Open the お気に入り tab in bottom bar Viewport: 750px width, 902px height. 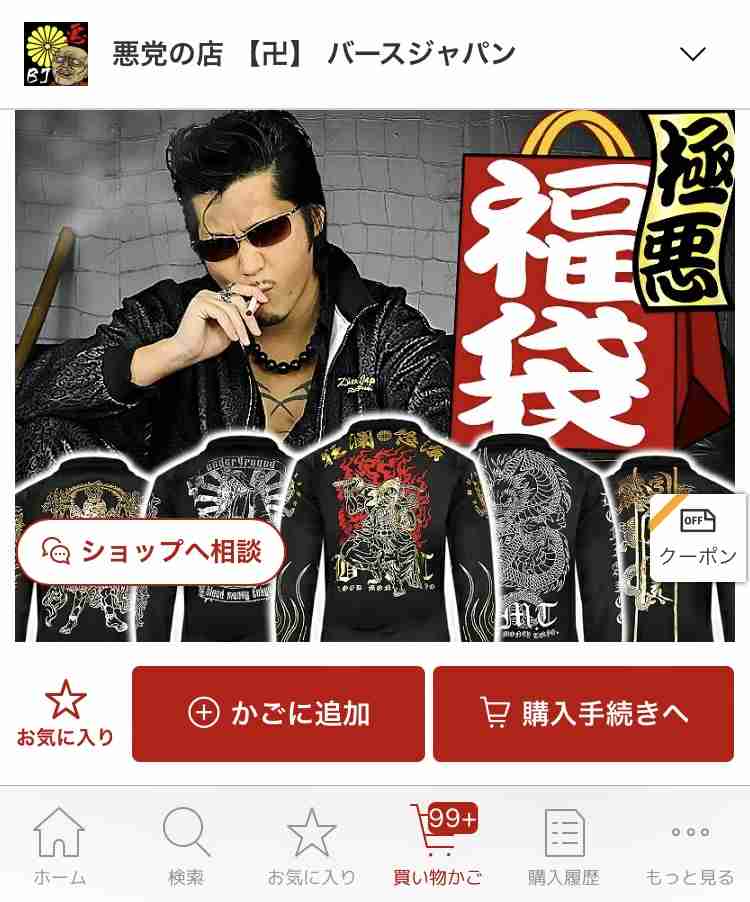[311, 846]
